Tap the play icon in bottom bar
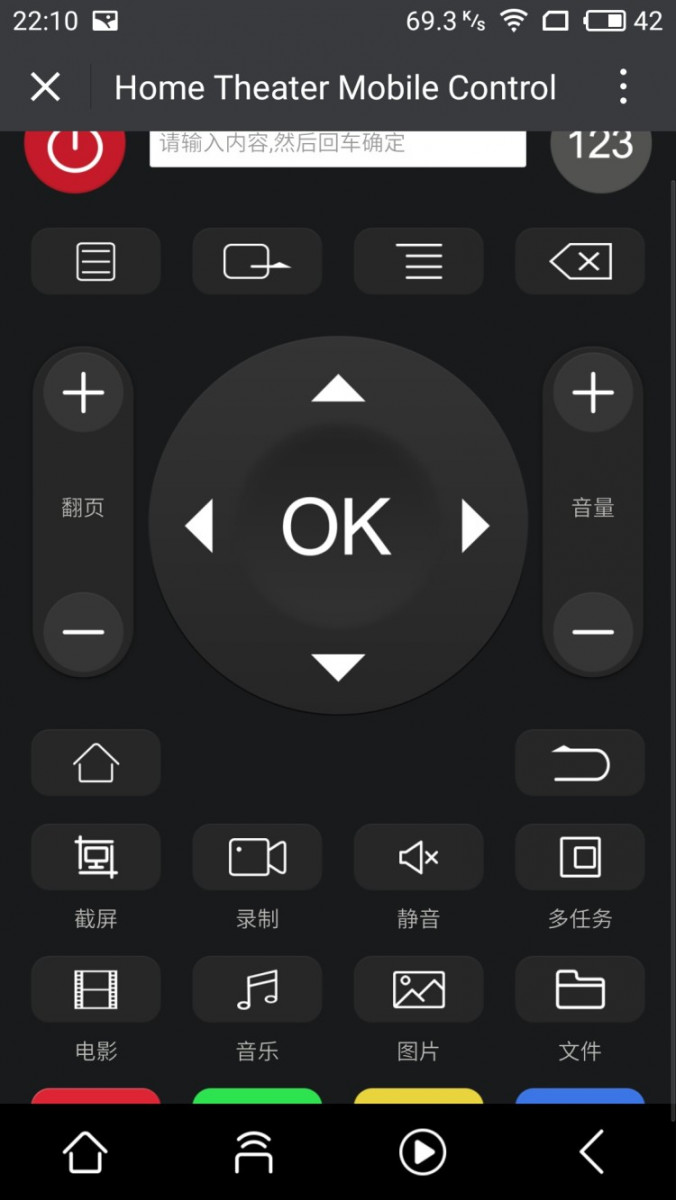Screen dimensions: 676x1200 click(422, 1153)
